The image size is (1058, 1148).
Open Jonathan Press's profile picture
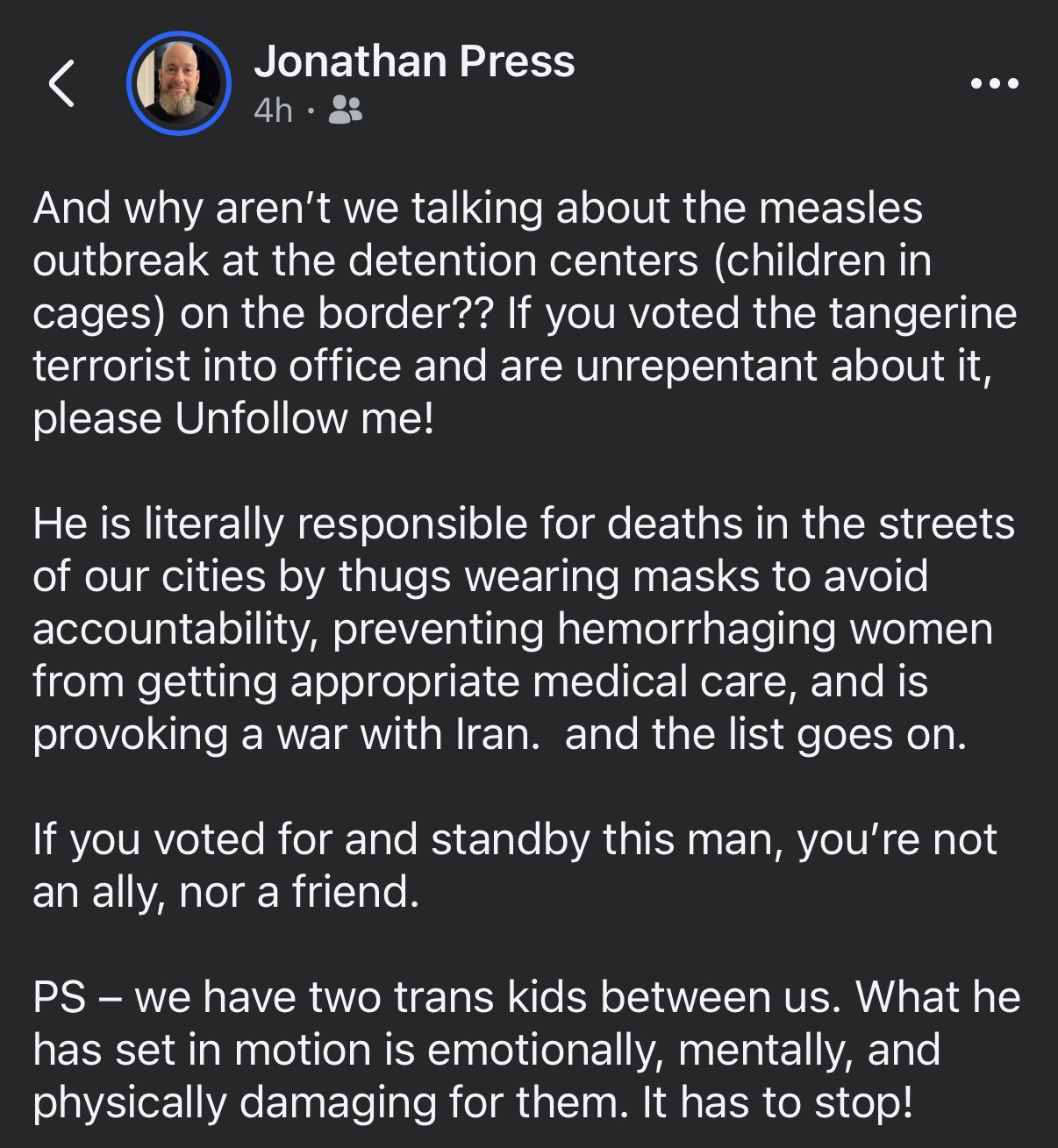[x=179, y=83]
